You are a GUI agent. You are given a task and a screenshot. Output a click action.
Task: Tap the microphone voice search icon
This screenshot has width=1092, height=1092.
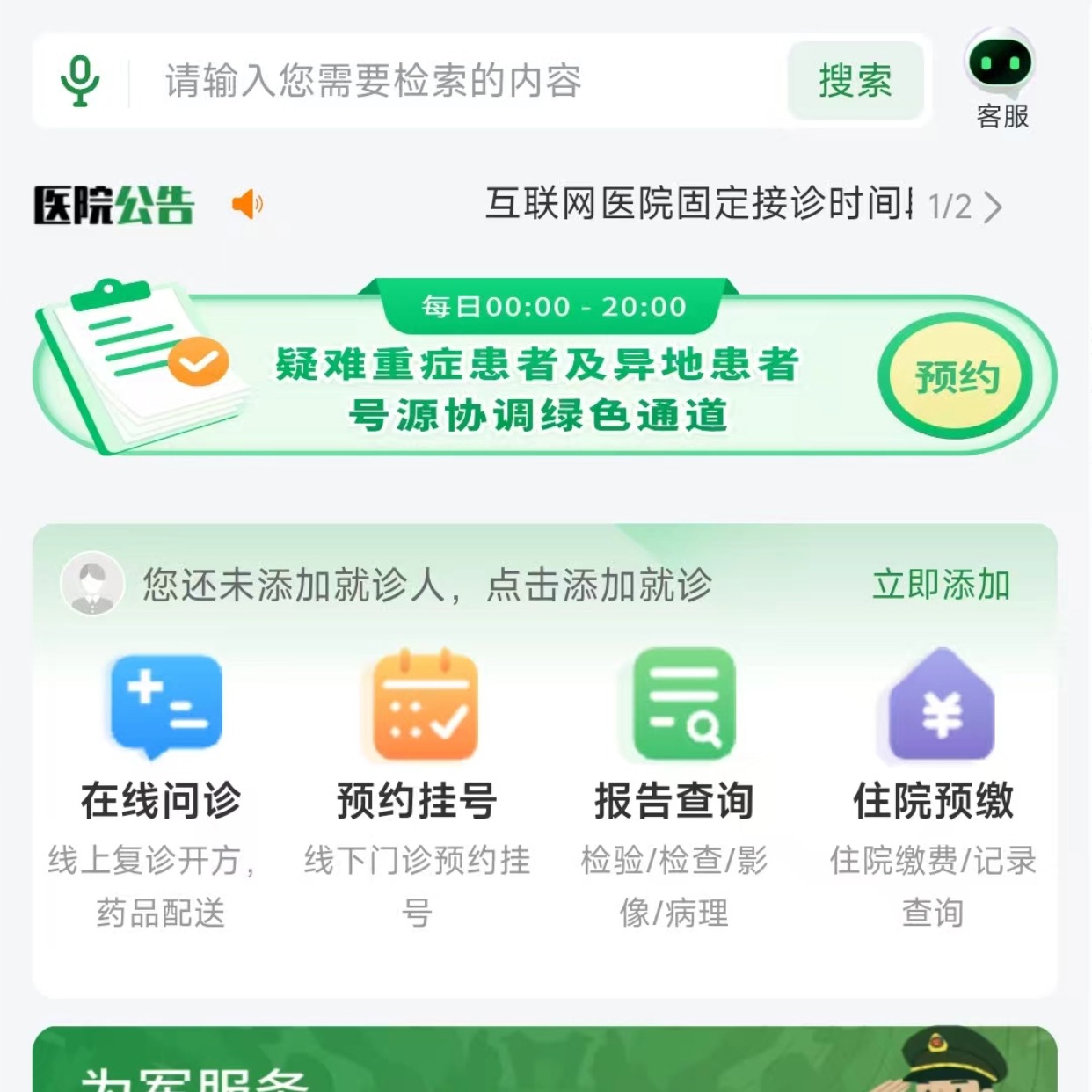tap(80, 81)
